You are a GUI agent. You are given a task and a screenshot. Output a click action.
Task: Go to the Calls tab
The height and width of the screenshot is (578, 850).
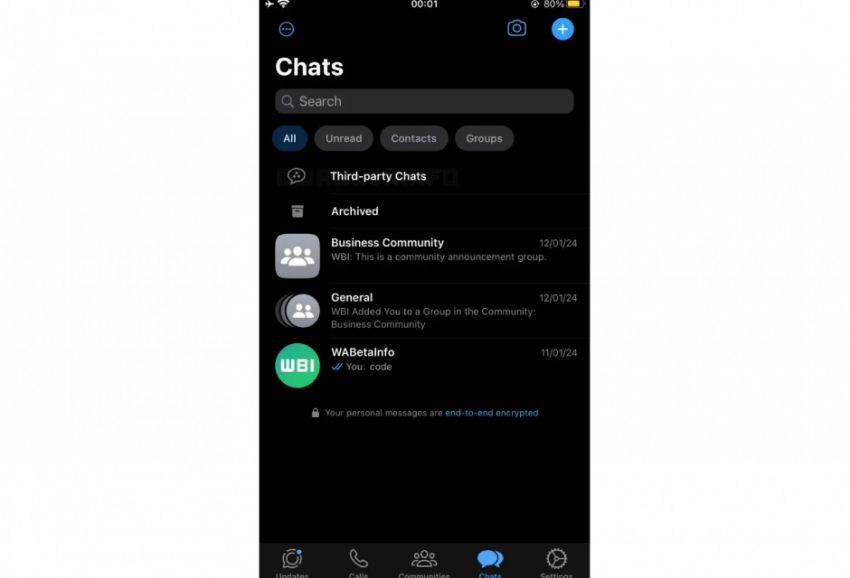point(358,562)
